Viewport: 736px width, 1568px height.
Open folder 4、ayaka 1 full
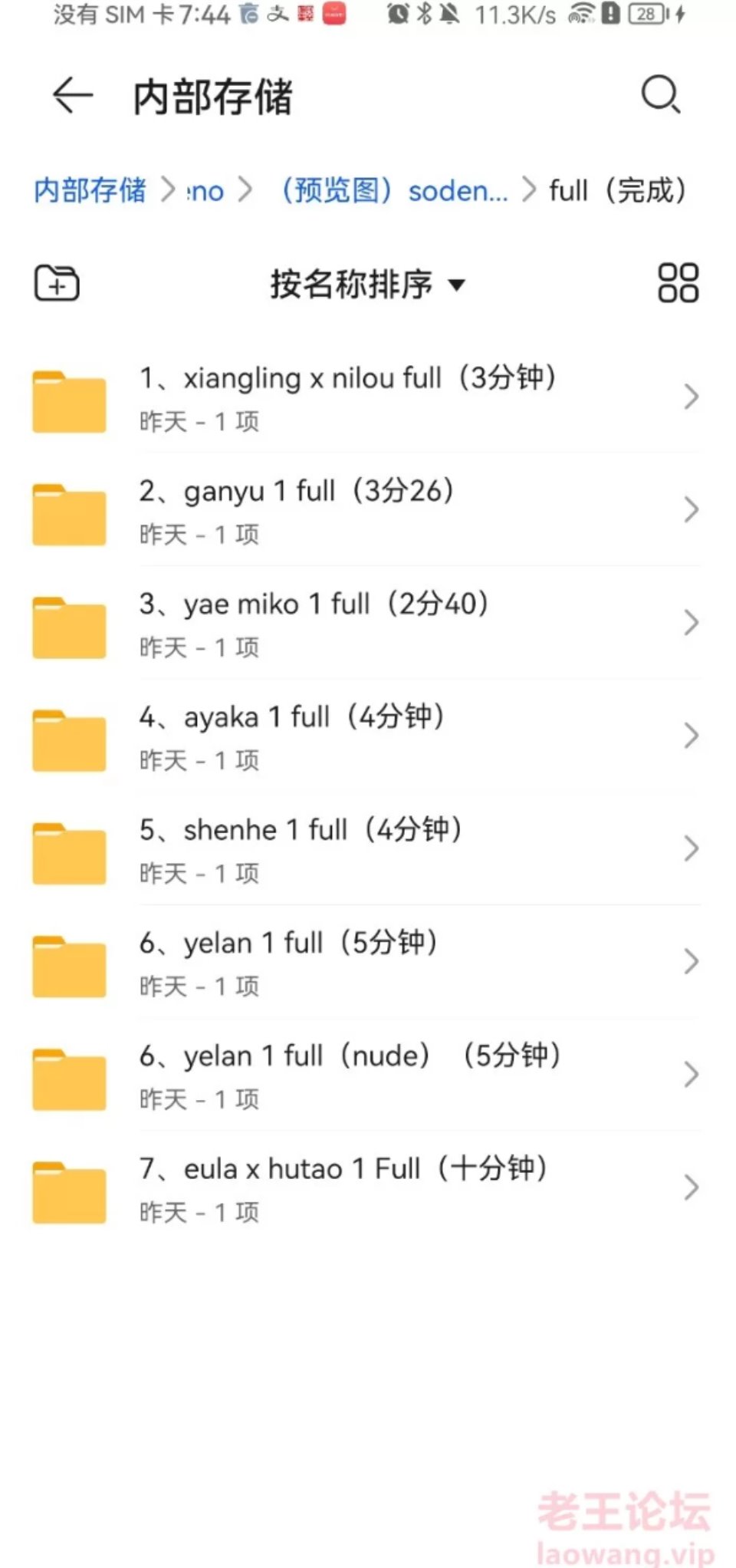pyautogui.click(x=366, y=736)
